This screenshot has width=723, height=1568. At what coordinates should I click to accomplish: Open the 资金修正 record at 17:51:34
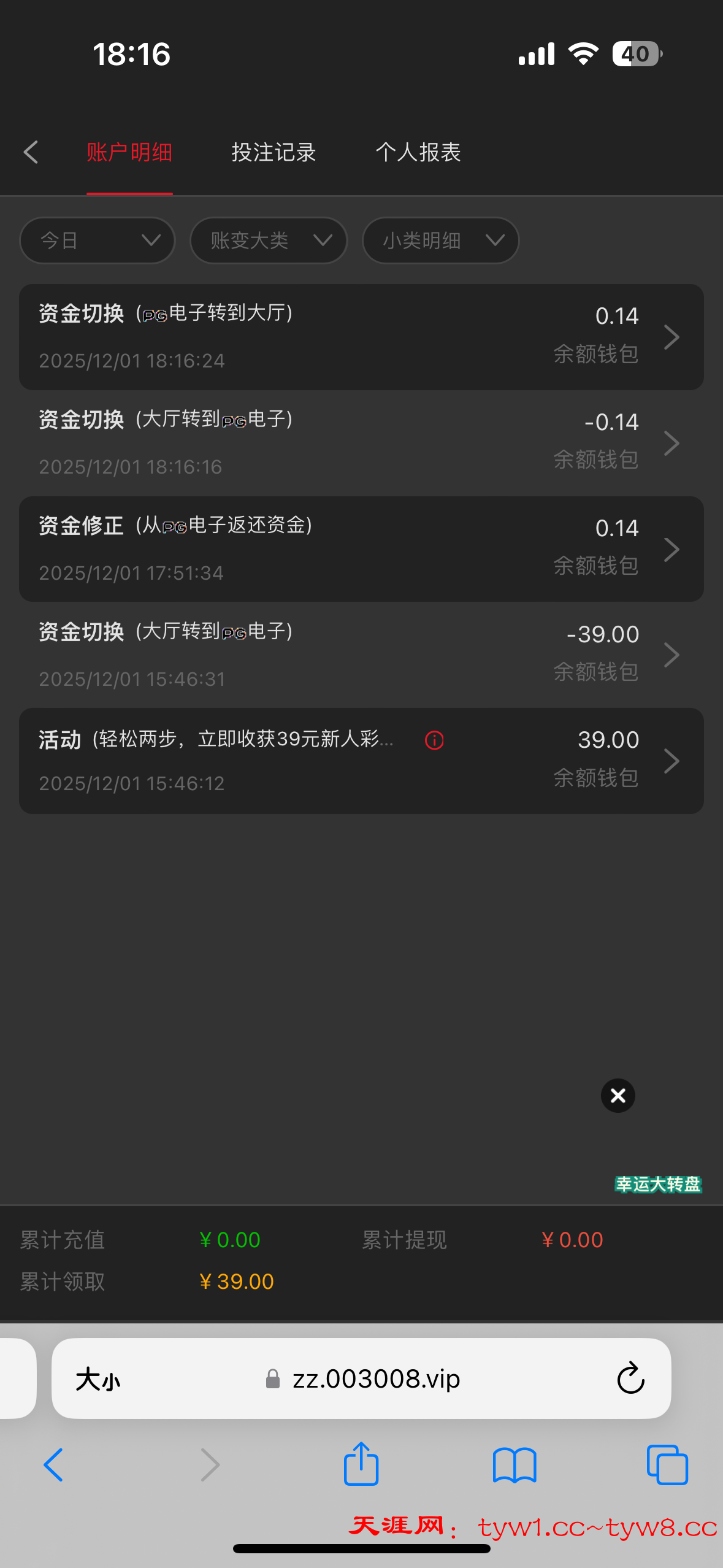click(361, 549)
